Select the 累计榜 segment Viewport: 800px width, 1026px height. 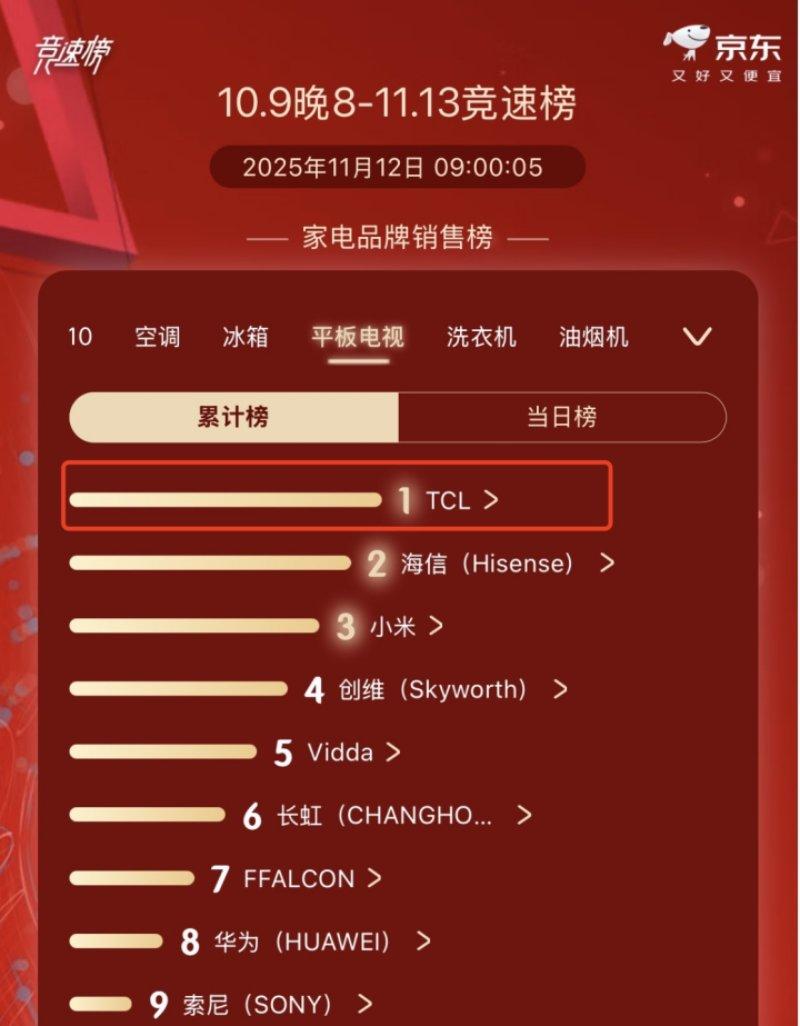click(233, 417)
